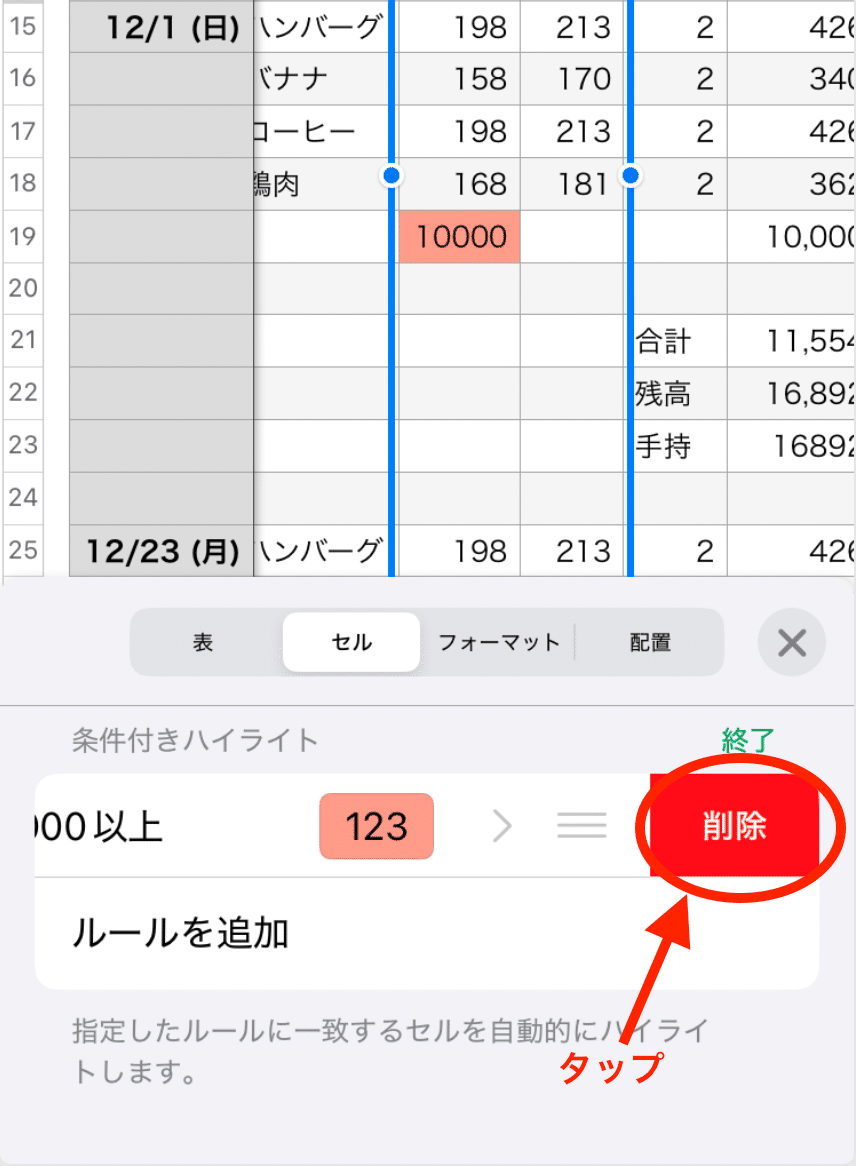This screenshot has width=856, height=1166.
Task: Open the フォーマット tab
Action: click(x=499, y=642)
